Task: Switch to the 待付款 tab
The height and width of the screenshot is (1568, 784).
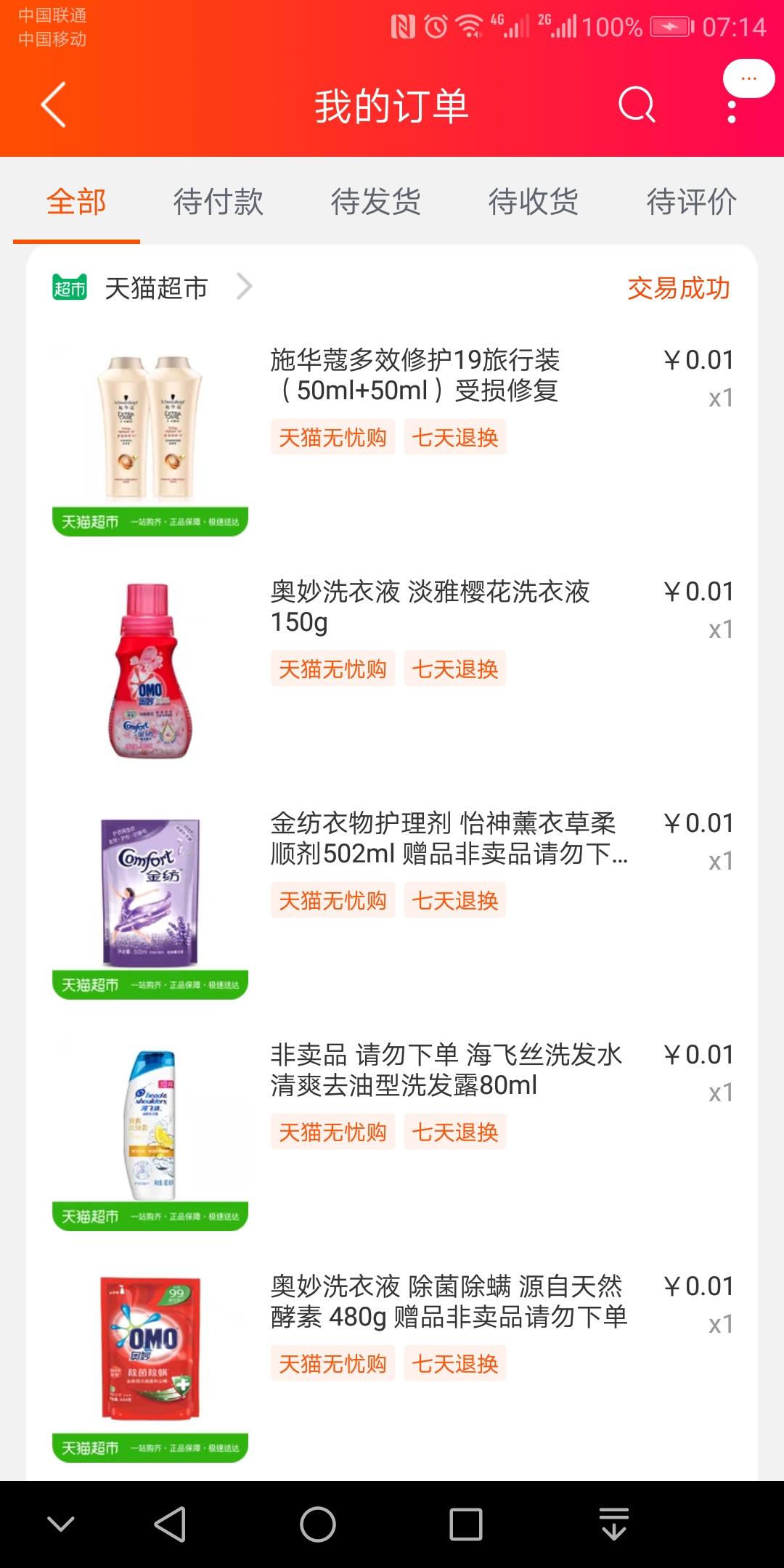Action: [218, 202]
